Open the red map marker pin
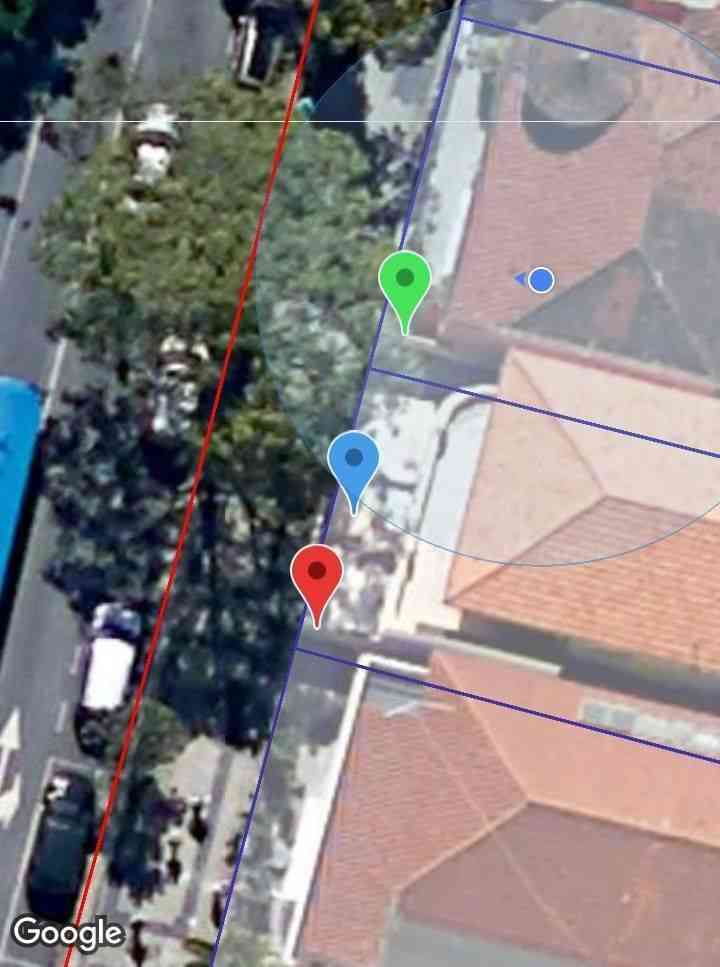Screen dimensions: 720x967 click(x=317, y=576)
